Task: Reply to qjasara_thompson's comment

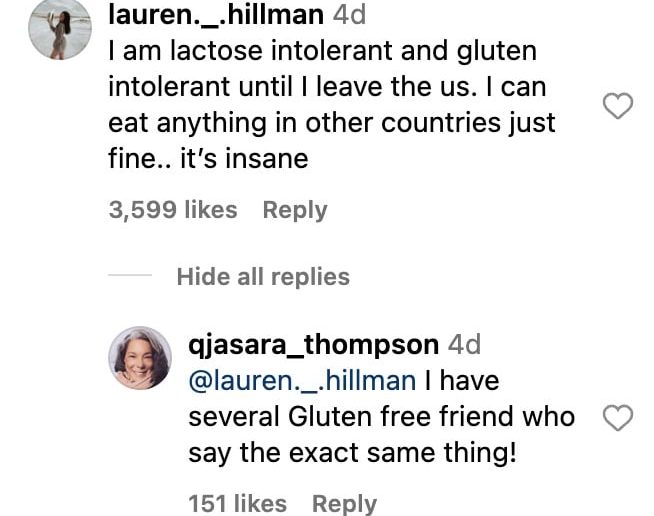Action: [x=344, y=503]
